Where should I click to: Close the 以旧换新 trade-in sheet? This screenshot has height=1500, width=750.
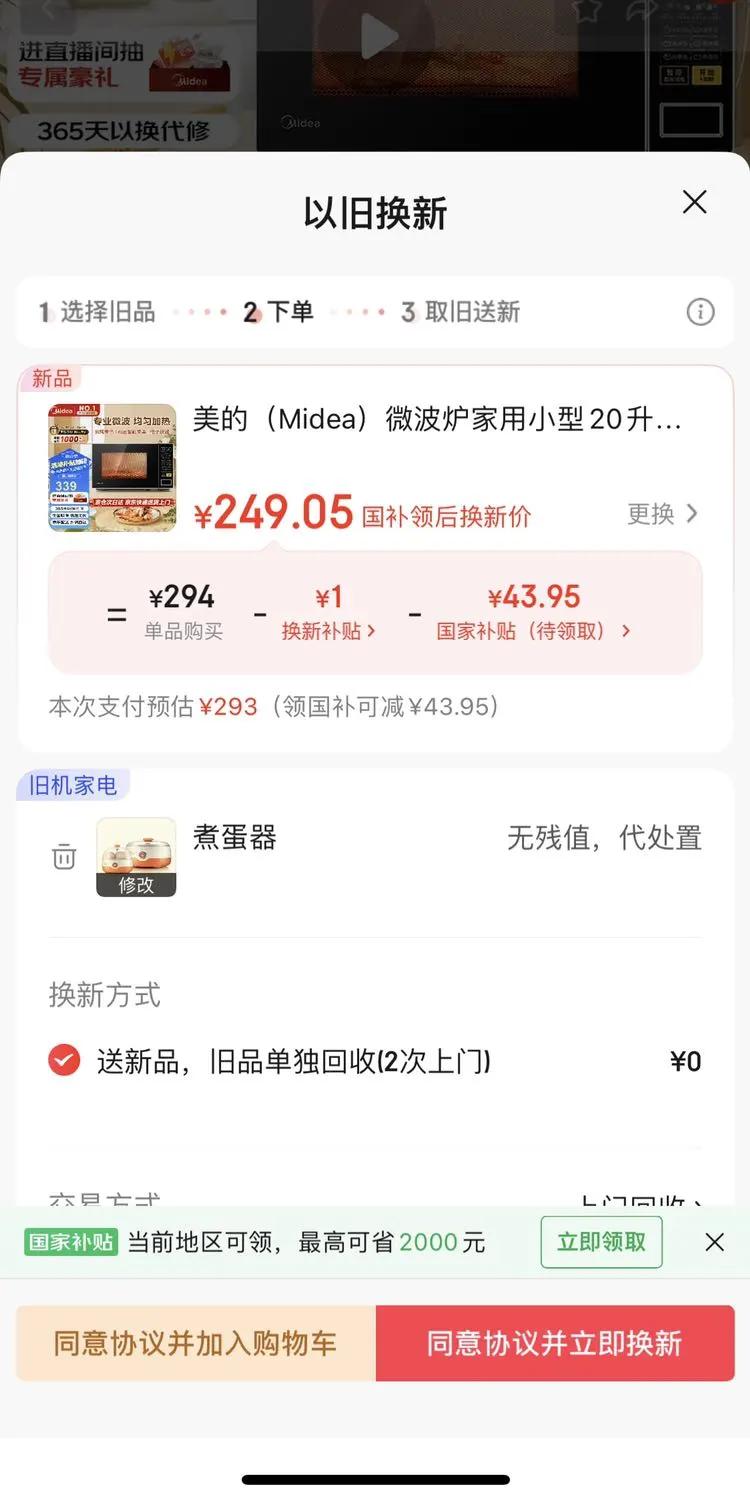click(x=694, y=202)
